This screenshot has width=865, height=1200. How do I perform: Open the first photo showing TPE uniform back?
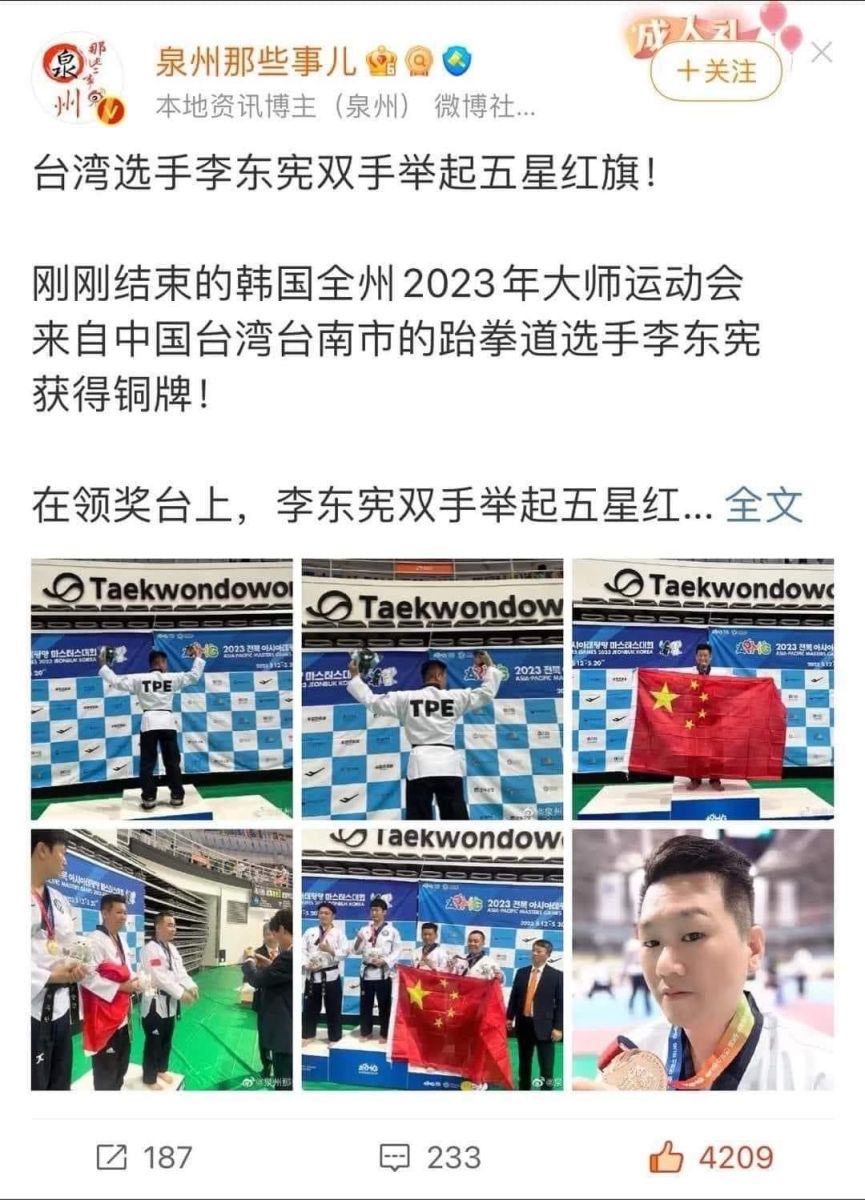[162, 689]
